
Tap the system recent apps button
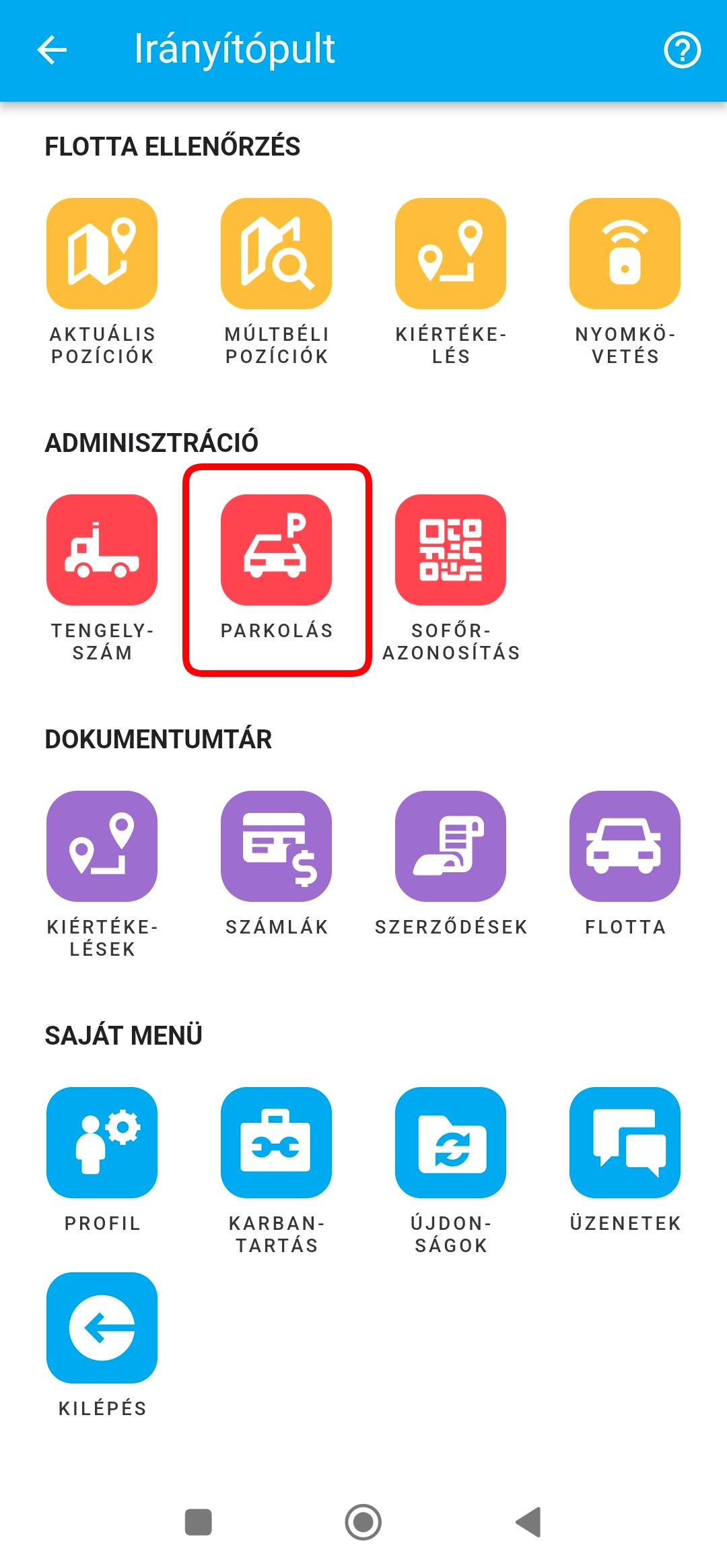pos(199,1522)
